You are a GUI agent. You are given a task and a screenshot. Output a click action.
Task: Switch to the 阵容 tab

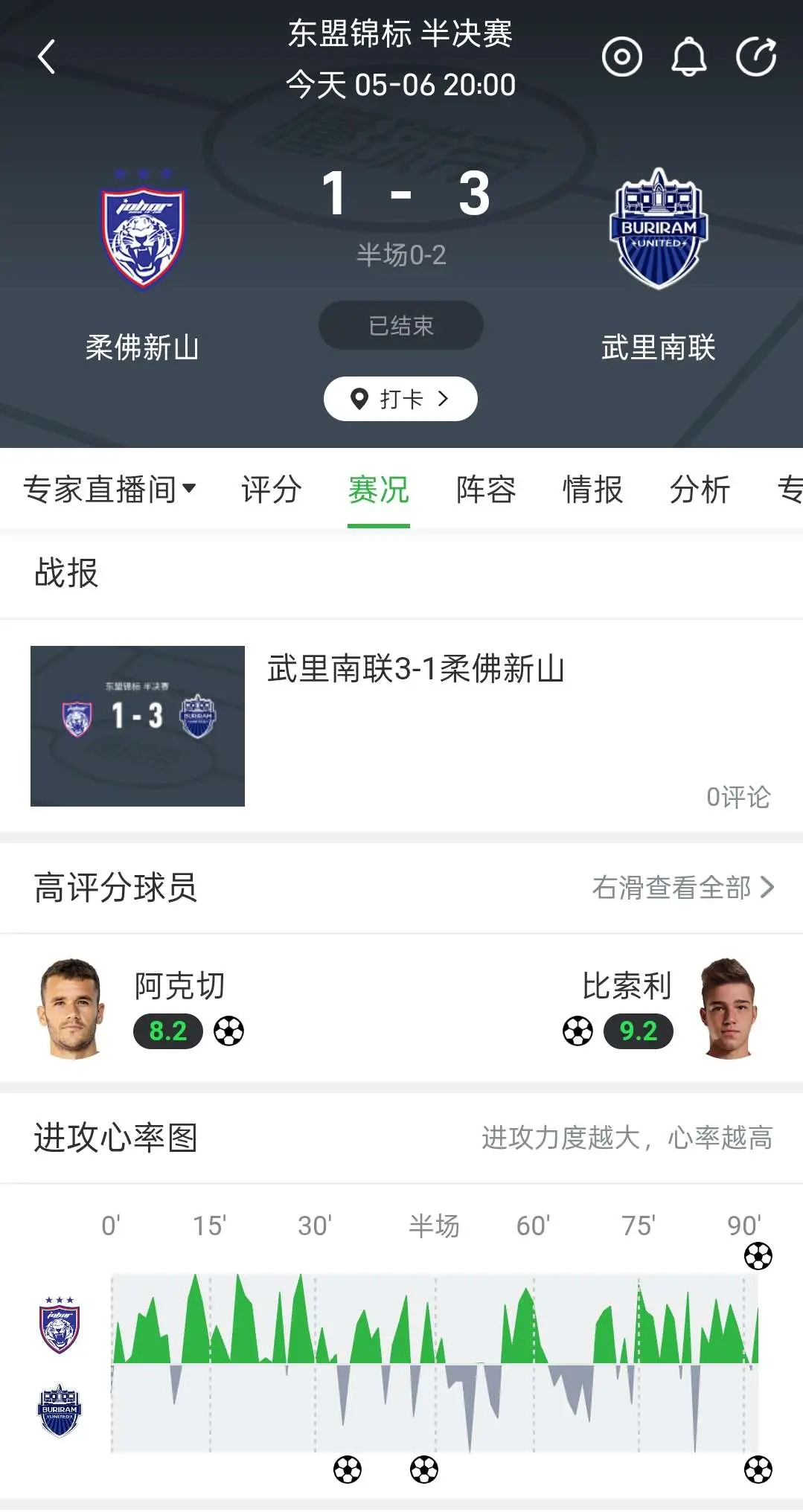pyautogui.click(x=486, y=490)
